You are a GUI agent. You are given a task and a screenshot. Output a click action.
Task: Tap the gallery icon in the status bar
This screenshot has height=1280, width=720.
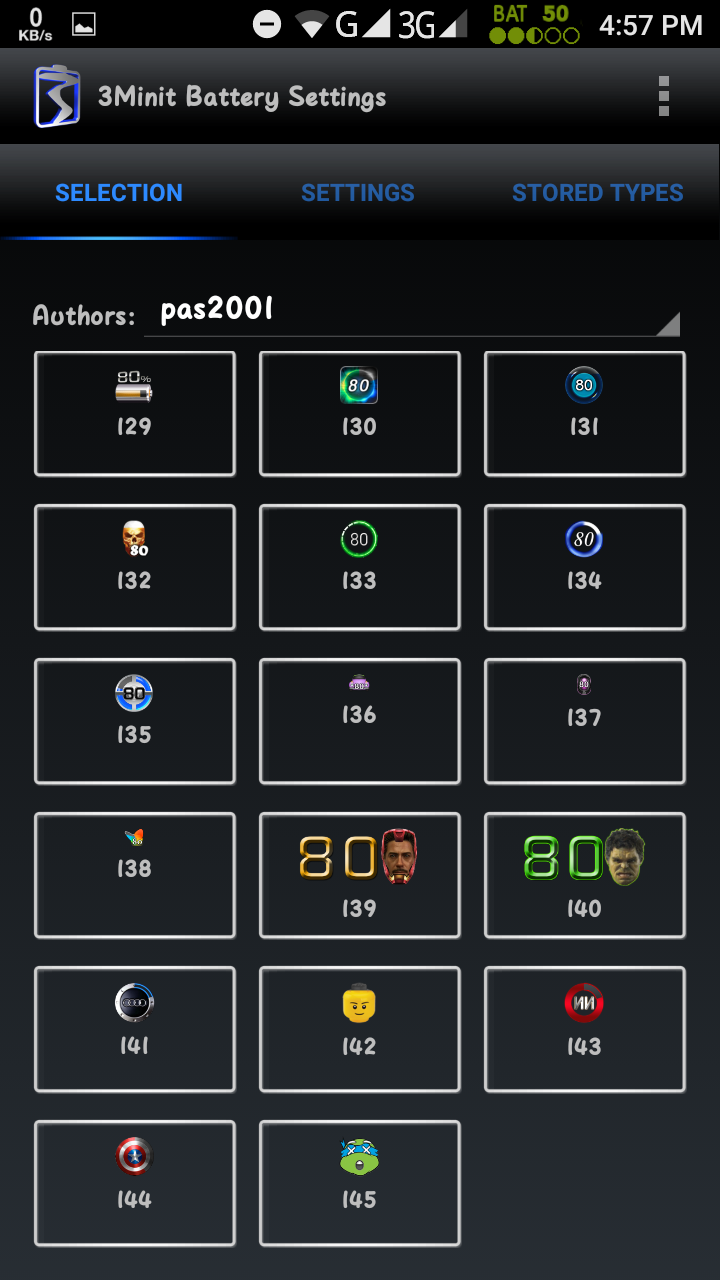[83, 24]
